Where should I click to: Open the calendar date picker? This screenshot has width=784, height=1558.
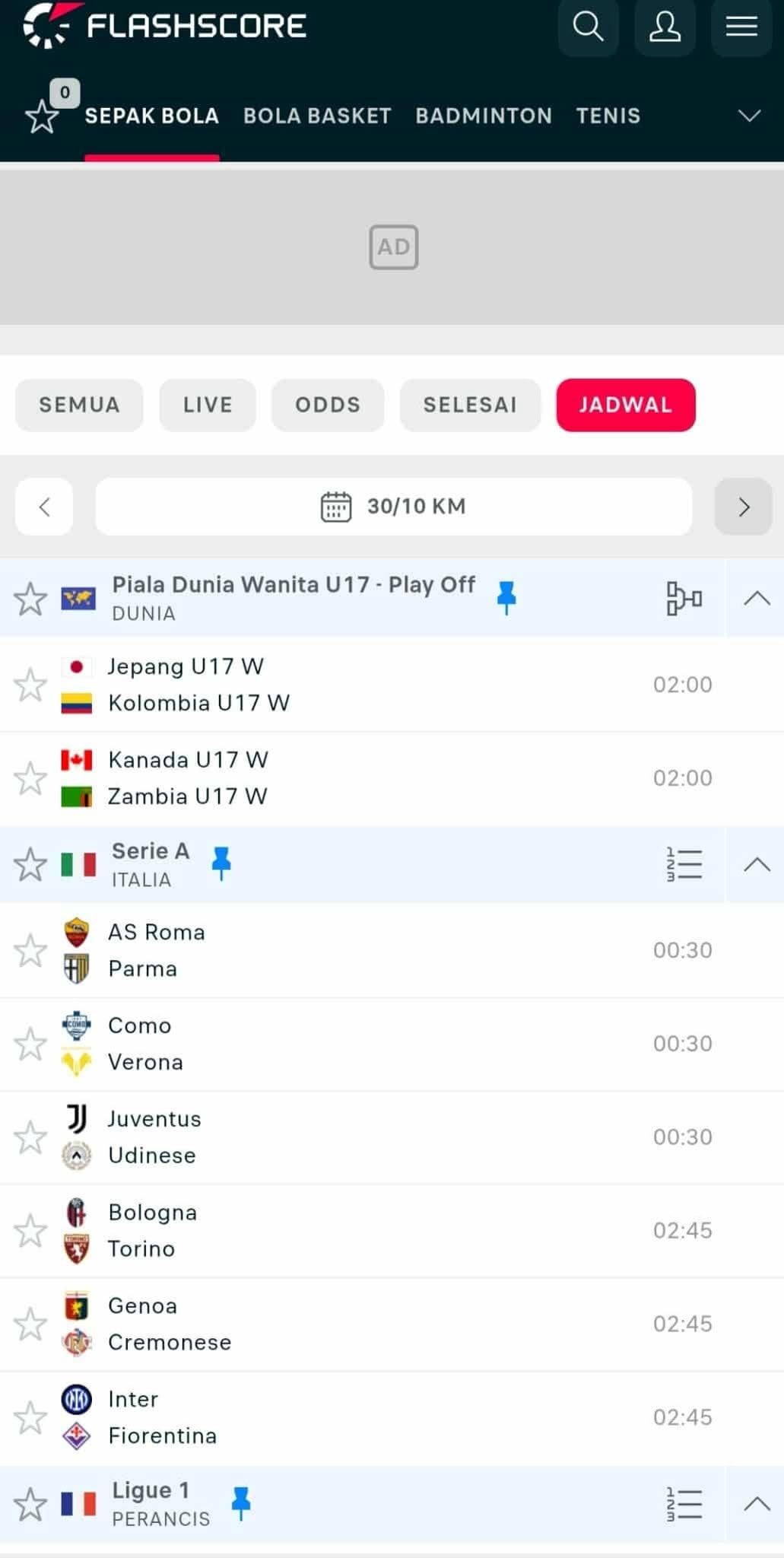pos(393,506)
